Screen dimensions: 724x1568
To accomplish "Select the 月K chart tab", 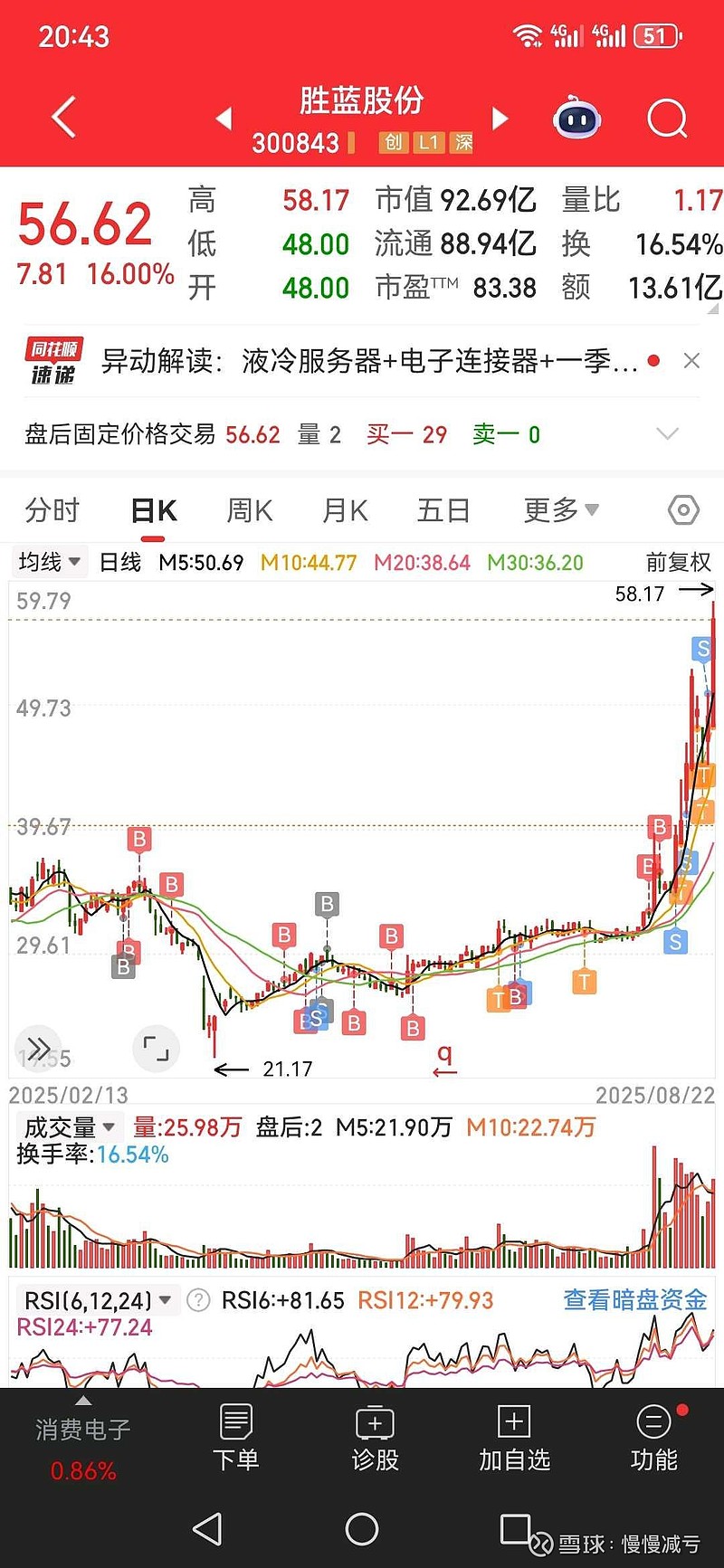I will (x=345, y=510).
